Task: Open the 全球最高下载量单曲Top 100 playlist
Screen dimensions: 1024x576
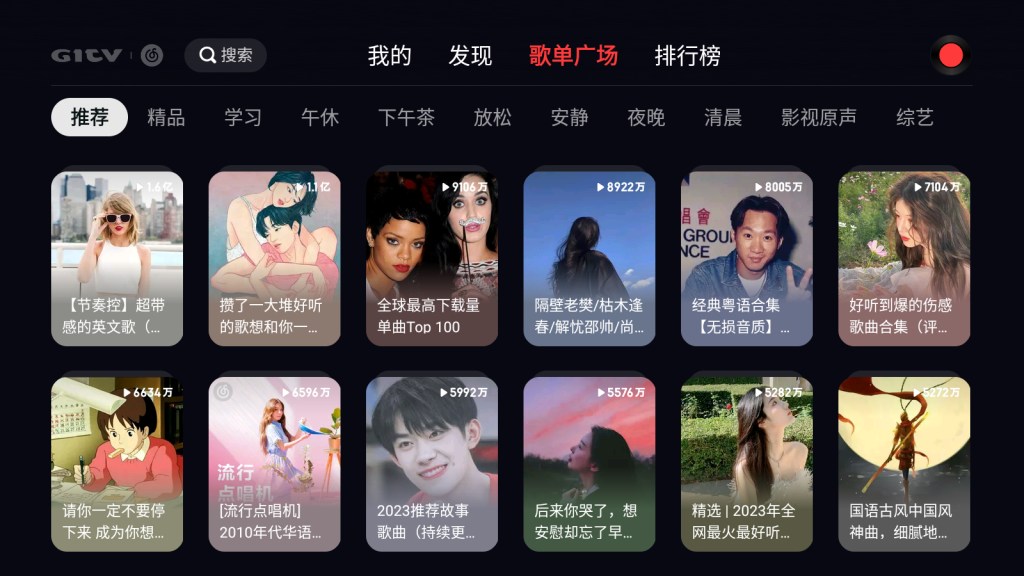Action: coord(432,258)
